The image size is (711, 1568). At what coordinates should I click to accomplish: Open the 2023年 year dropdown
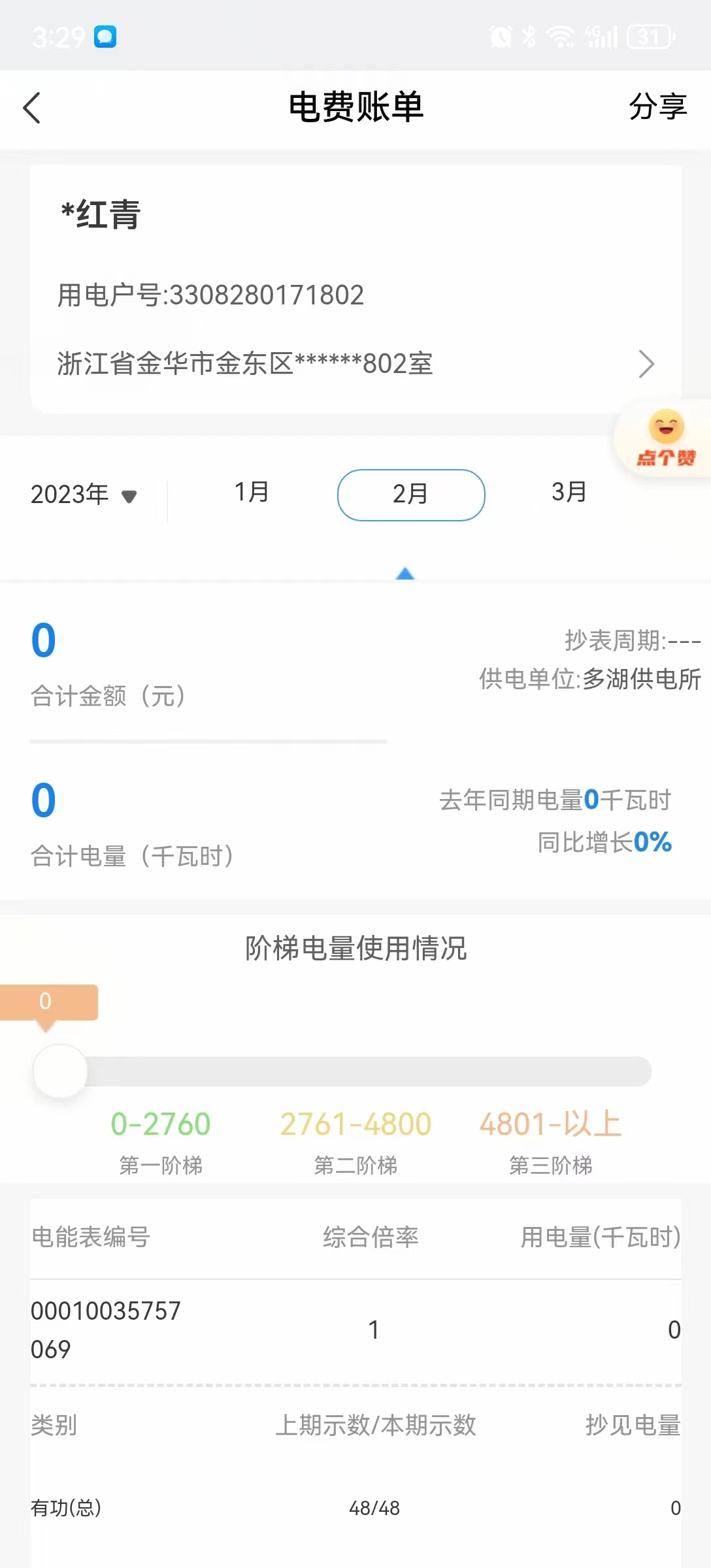(x=84, y=495)
